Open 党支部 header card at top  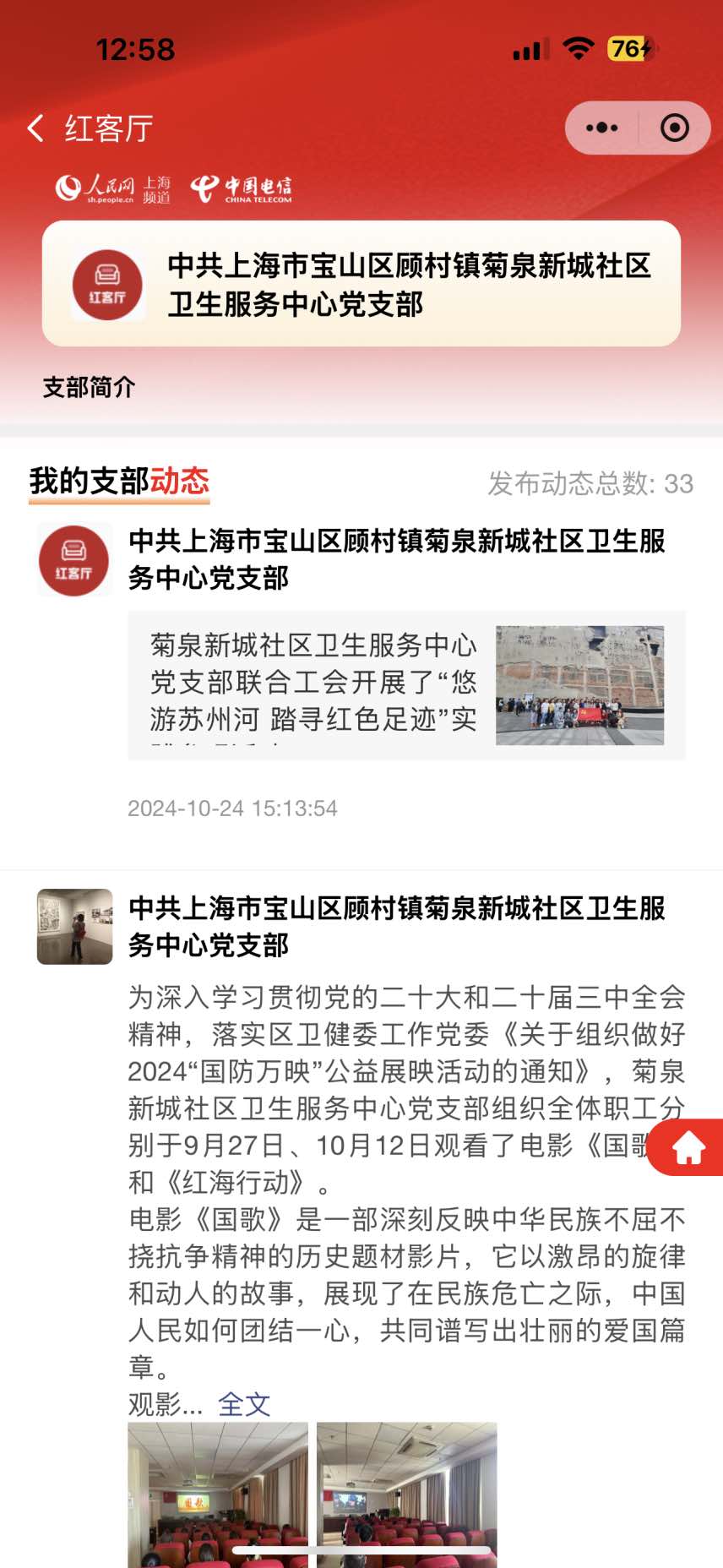coord(361,284)
